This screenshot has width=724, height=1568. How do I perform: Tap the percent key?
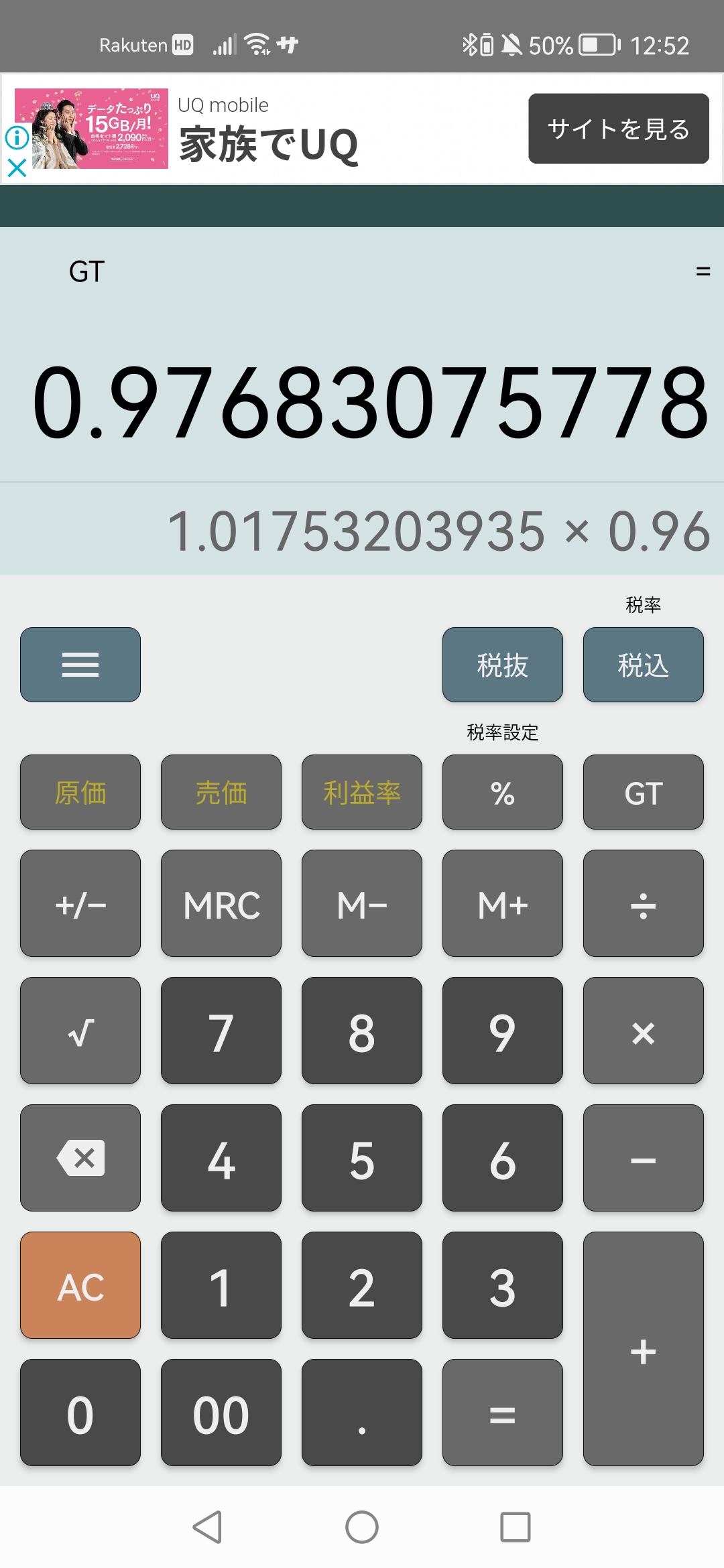click(x=503, y=792)
